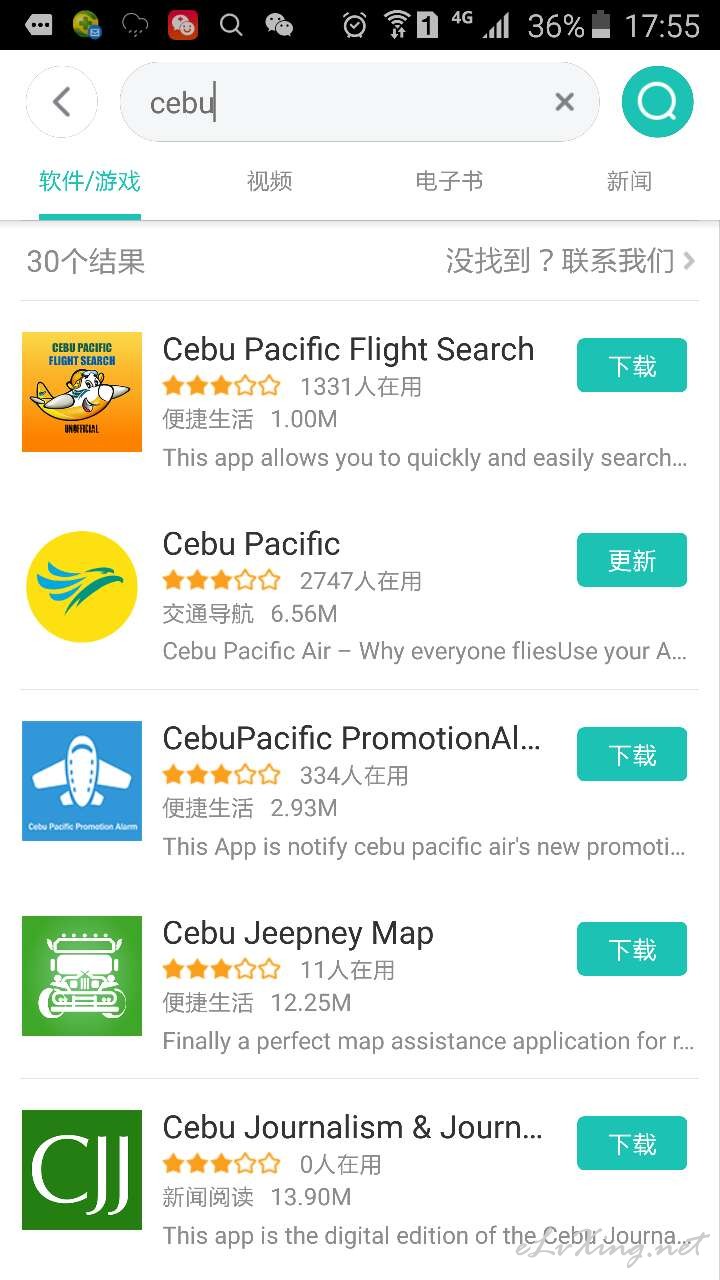Download Cebu Jeepney Map

(632, 949)
